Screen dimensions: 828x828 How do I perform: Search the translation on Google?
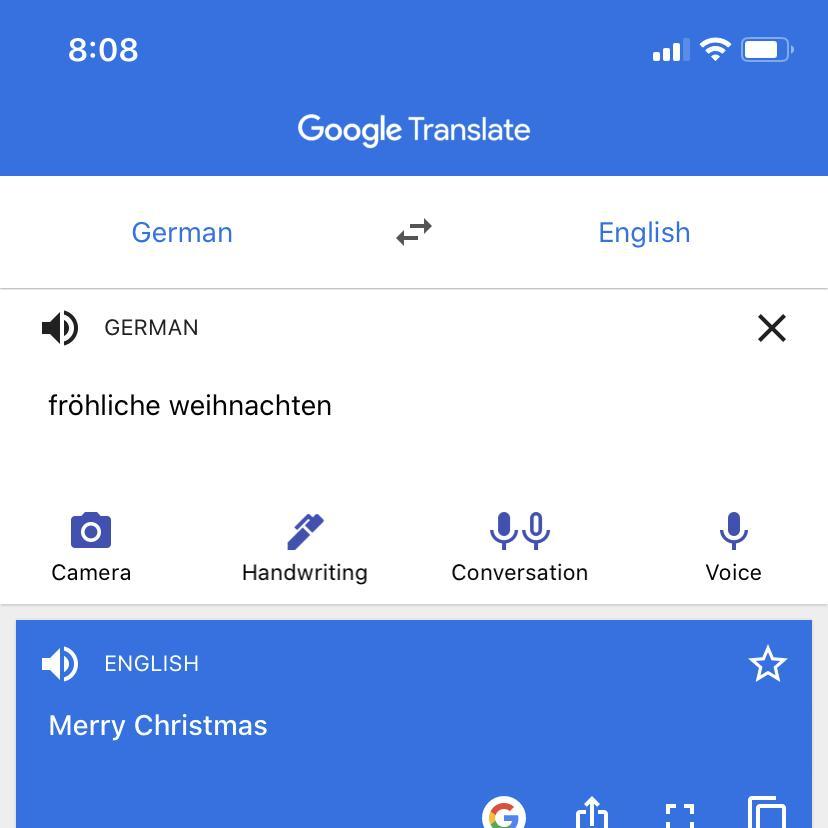point(504,814)
